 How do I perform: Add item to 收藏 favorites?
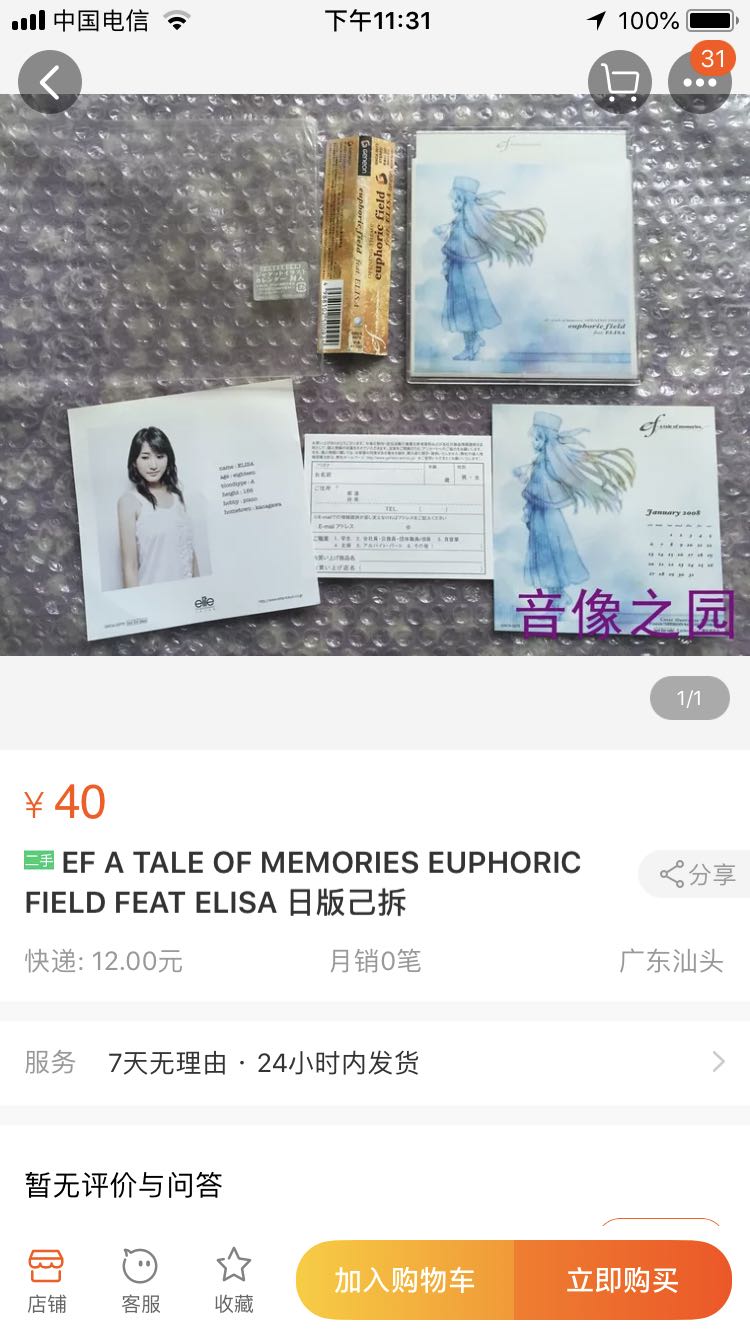click(234, 1280)
